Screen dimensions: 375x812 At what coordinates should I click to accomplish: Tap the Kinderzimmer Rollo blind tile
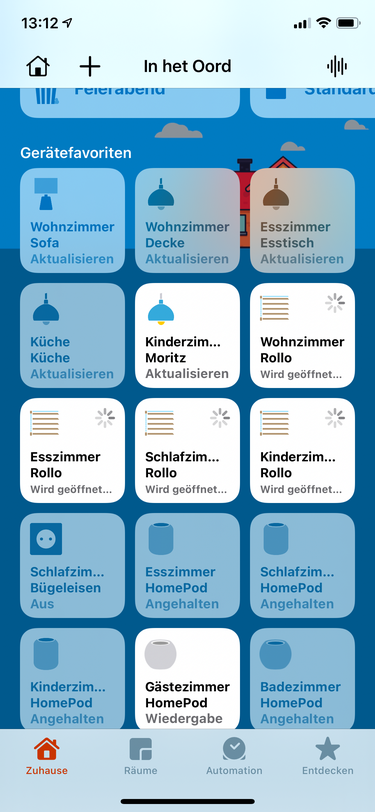tap(302, 450)
